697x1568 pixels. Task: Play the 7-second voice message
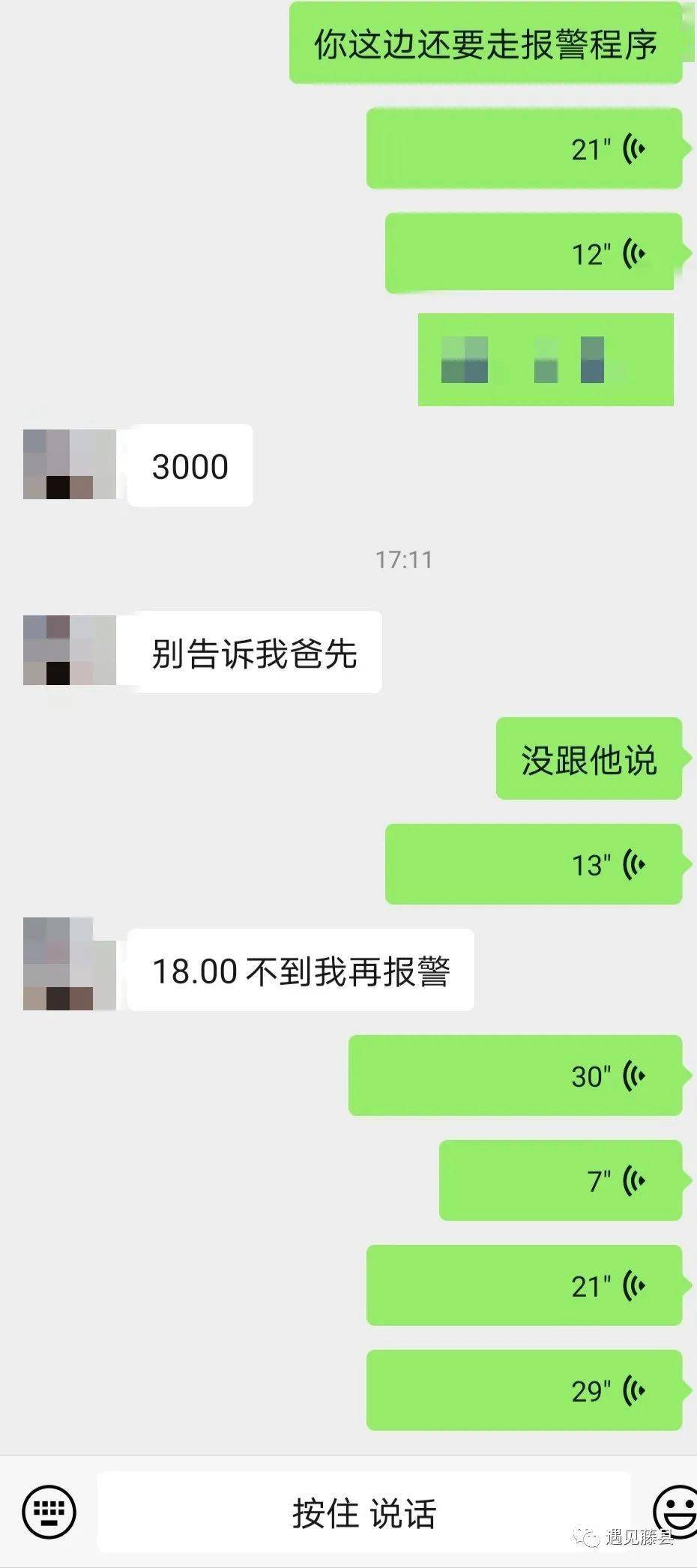[x=560, y=1180]
